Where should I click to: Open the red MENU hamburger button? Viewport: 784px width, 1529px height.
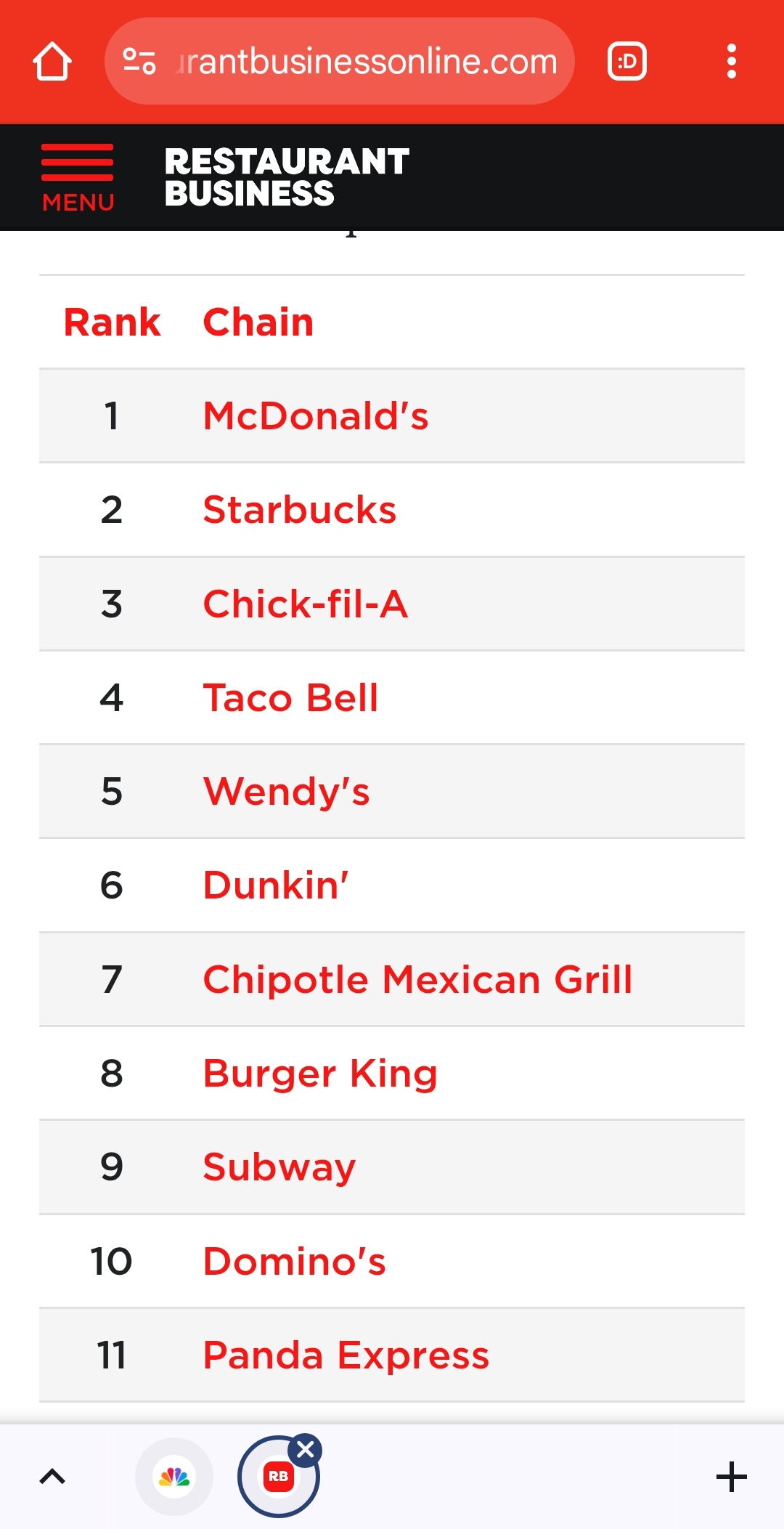pos(78,177)
